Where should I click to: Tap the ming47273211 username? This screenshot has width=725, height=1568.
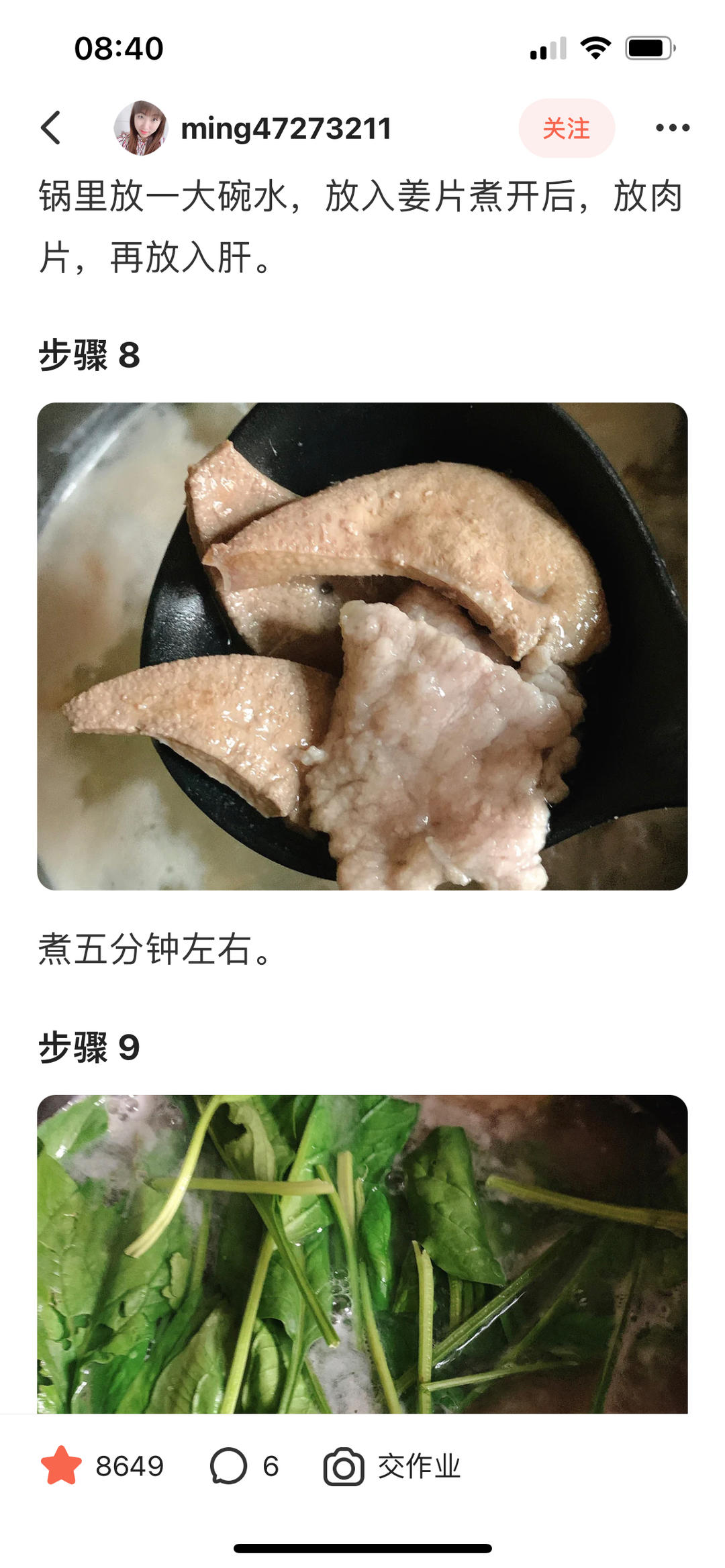tap(286, 128)
